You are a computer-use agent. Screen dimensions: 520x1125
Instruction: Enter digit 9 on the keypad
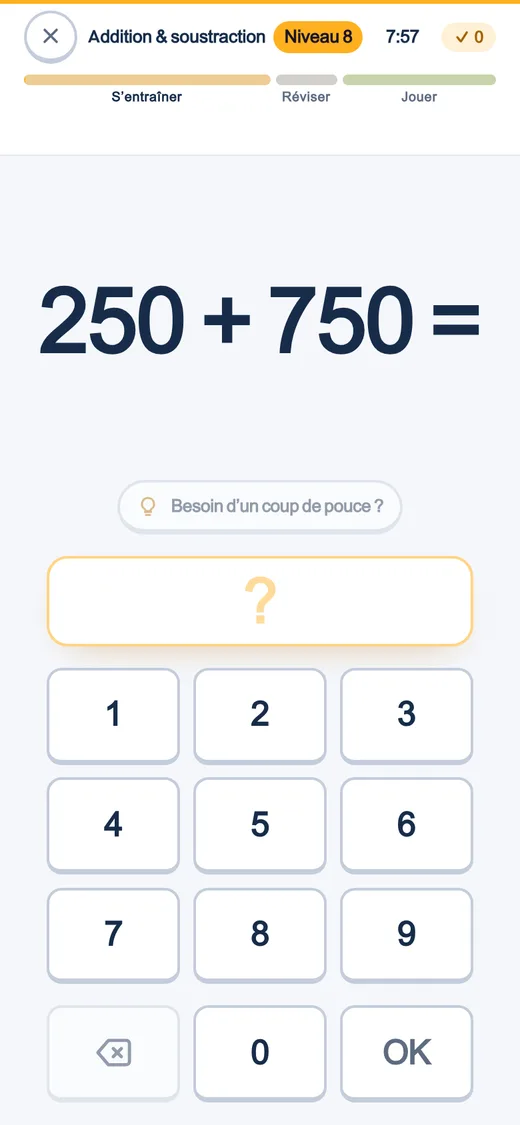[x=407, y=934]
